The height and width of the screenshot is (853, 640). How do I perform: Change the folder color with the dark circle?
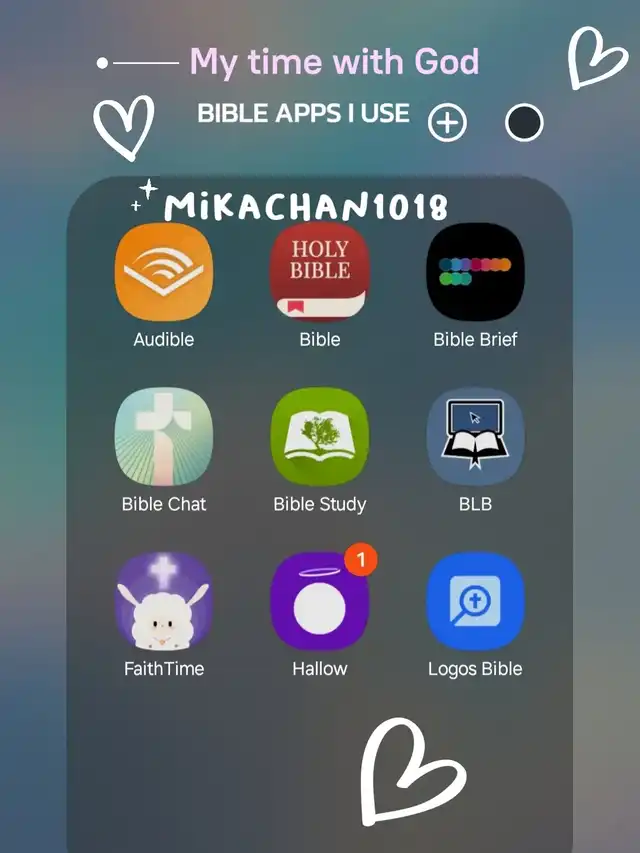point(524,123)
